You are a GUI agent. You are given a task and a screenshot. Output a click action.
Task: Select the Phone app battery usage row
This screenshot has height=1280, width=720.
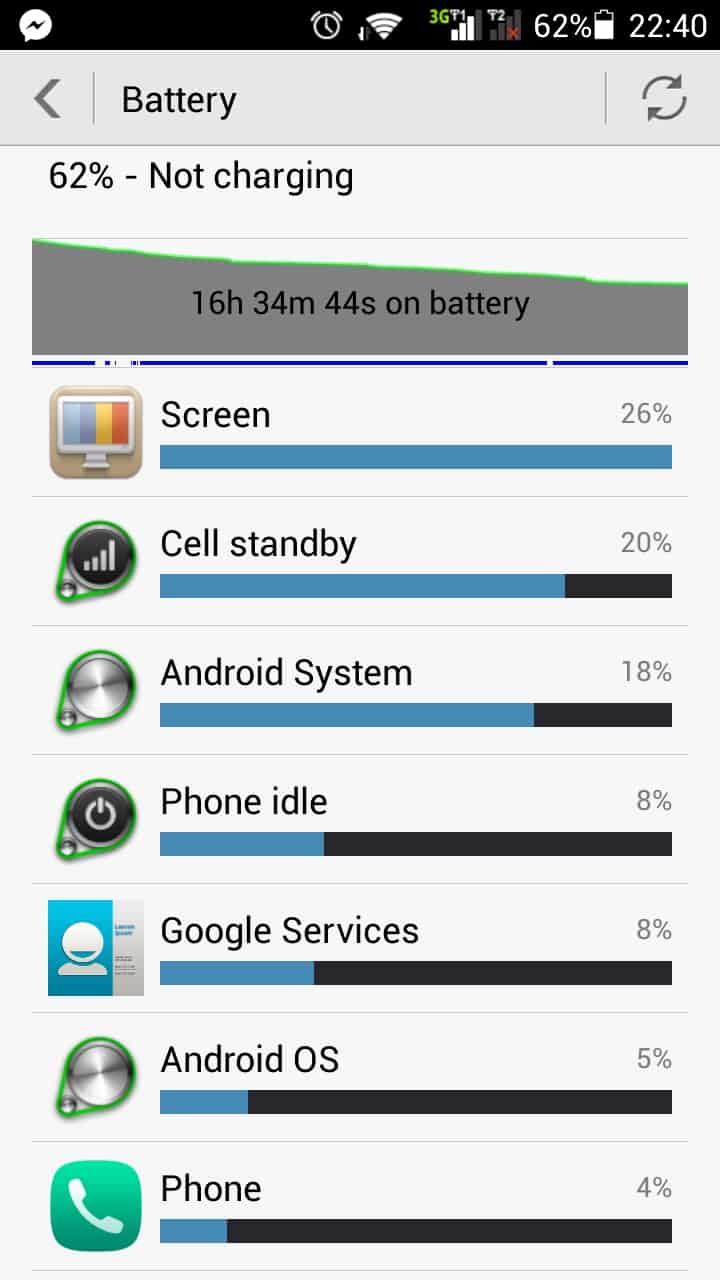(360, 1206)
